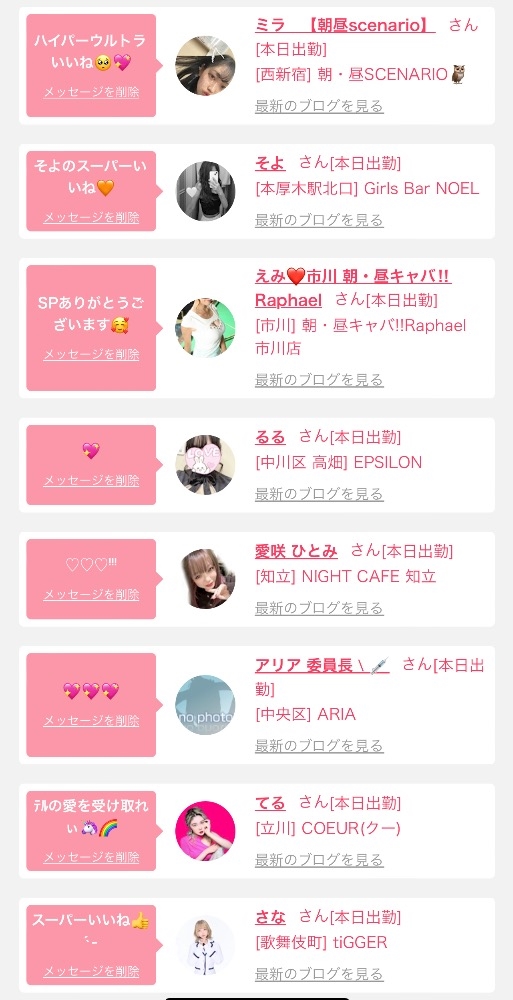This screenshot has height=1000, width=513.
Task: Open さな profile link
Action: (270, 917)
